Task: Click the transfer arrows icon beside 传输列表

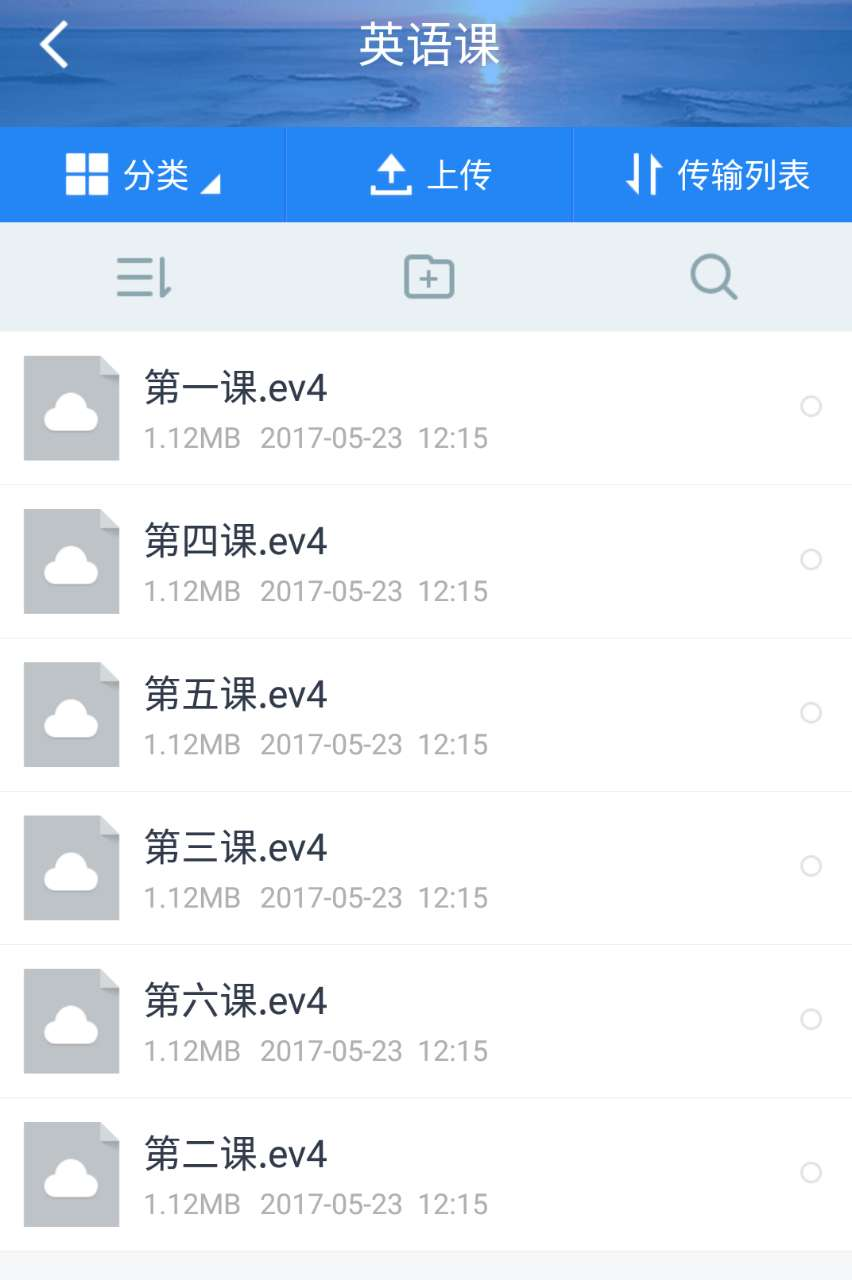Action: (x=646, y=173)
